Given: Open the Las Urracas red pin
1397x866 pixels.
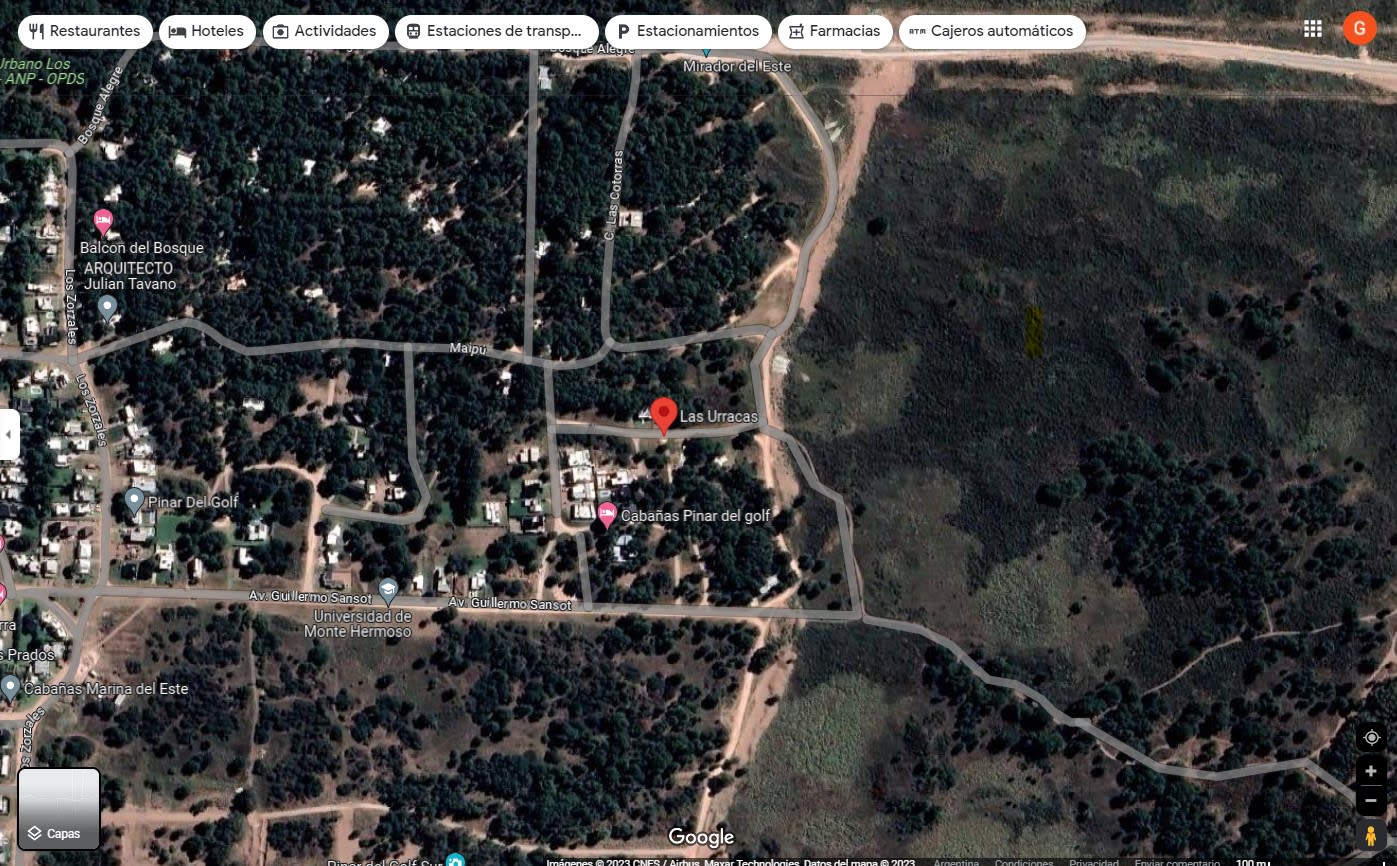Looking at the screenshot, I should [664, 415].
